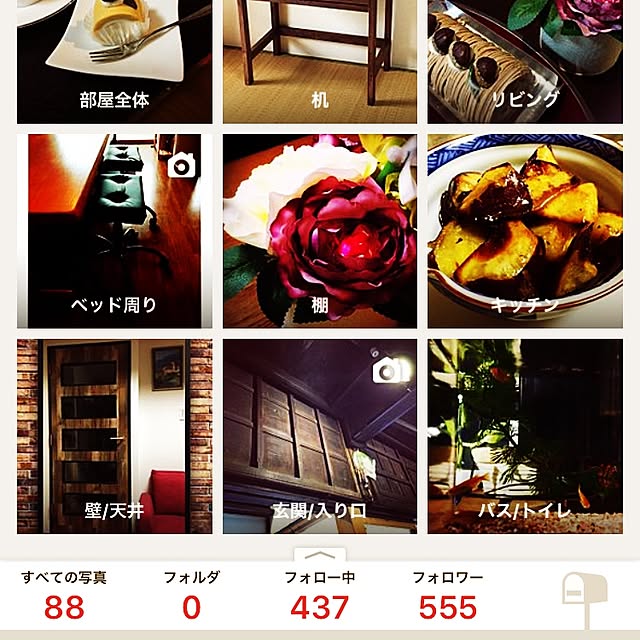
Task: Select the 棚 category tile
Action: point(320,231)
